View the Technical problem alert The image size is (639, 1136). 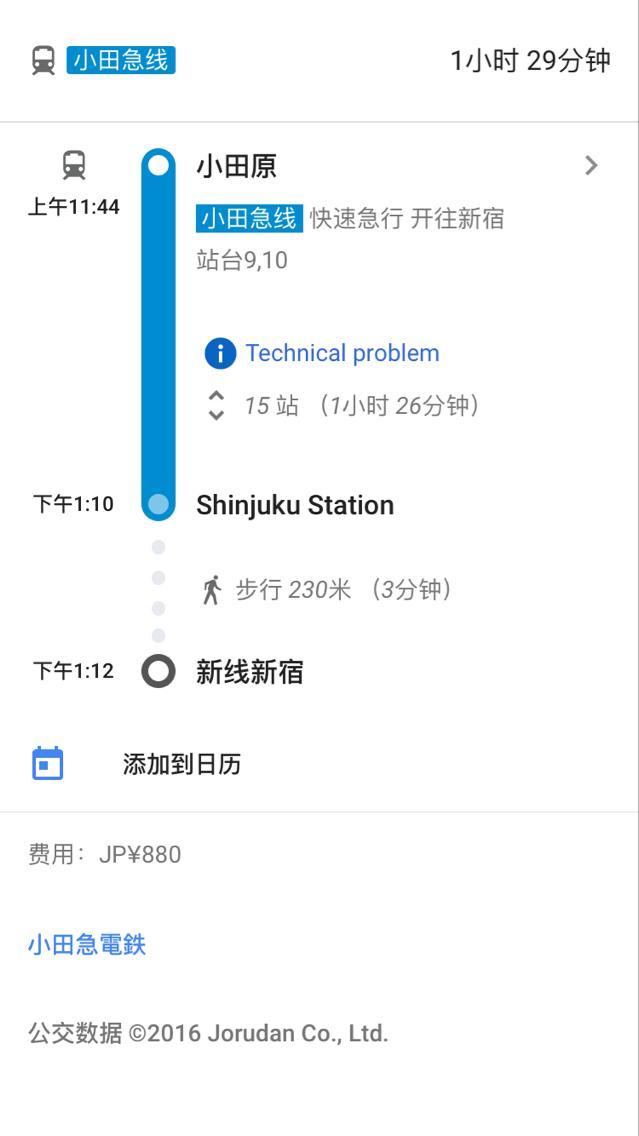pyautogui.click(x=341, y=353)
